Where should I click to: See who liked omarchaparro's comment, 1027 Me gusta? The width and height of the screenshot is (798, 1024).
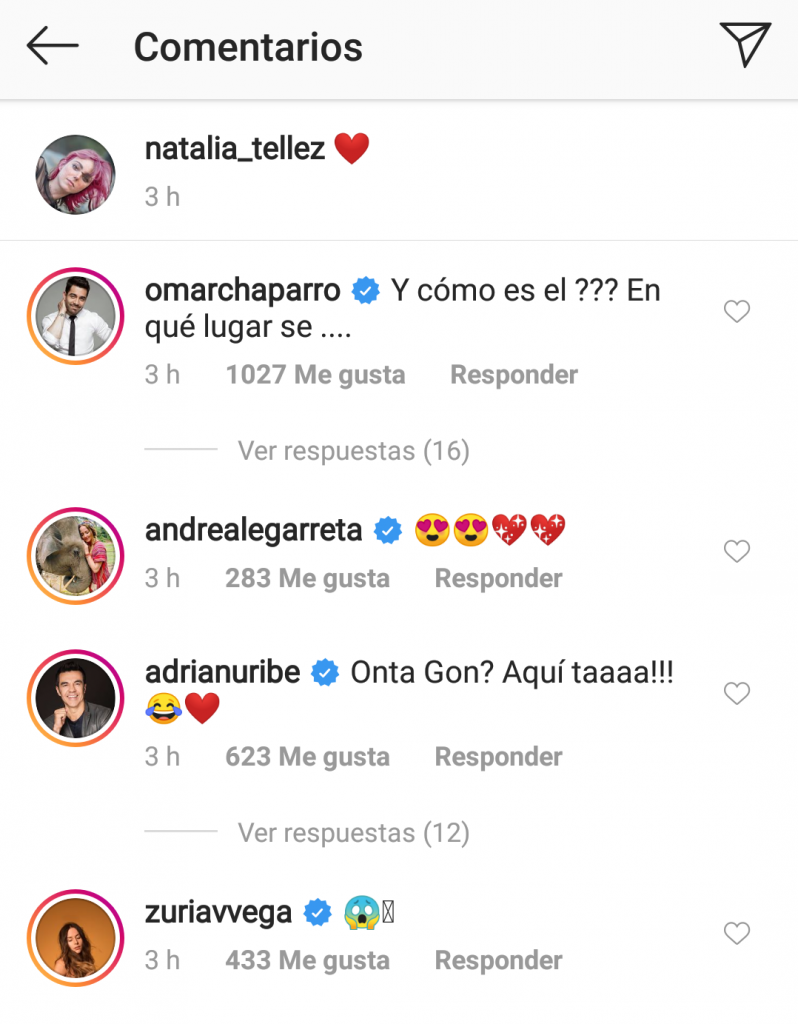pyautogui.click(x=315, y=375)
